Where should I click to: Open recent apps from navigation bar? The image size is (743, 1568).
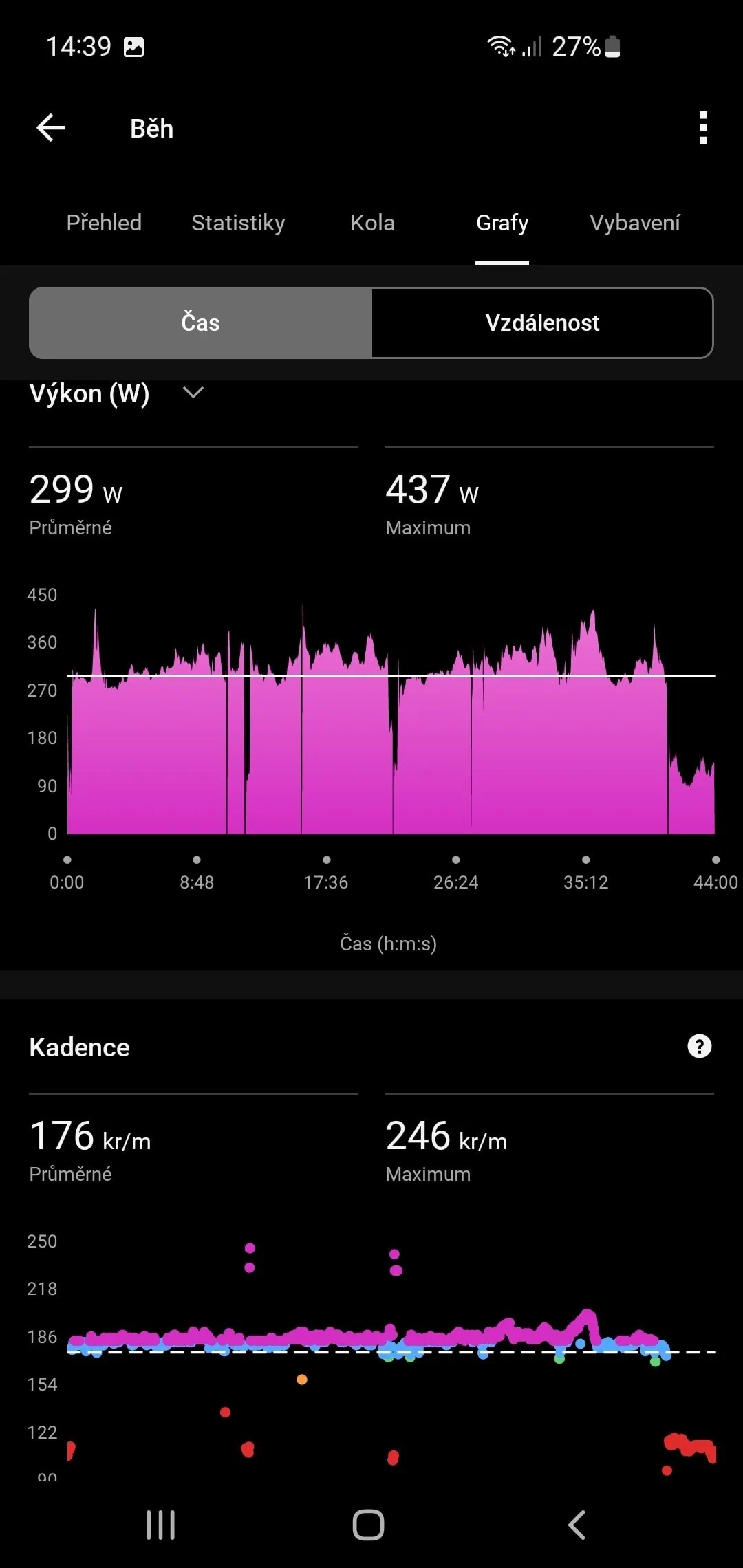tap(161, 1525)
